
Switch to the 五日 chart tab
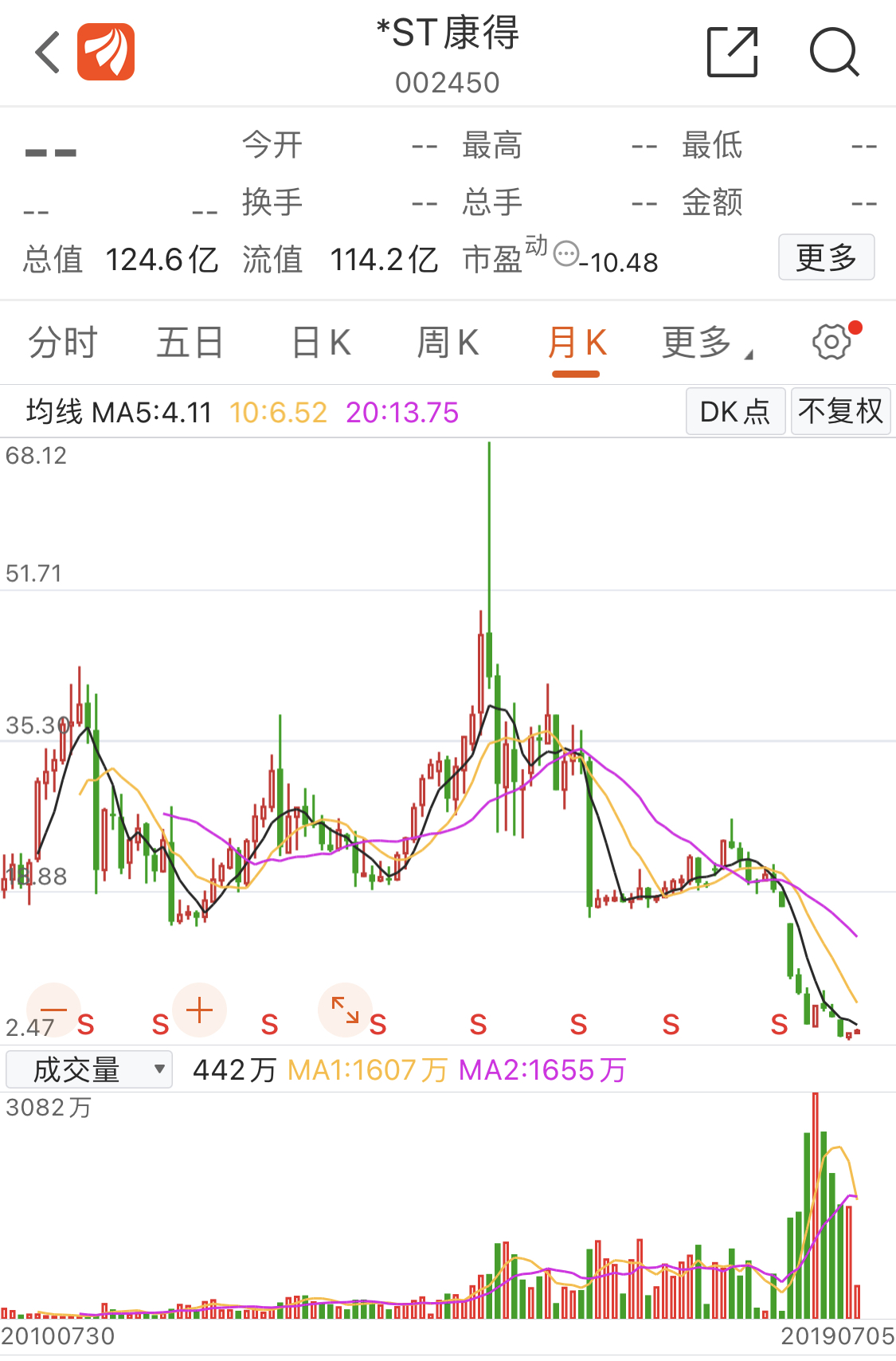[190, 343]
